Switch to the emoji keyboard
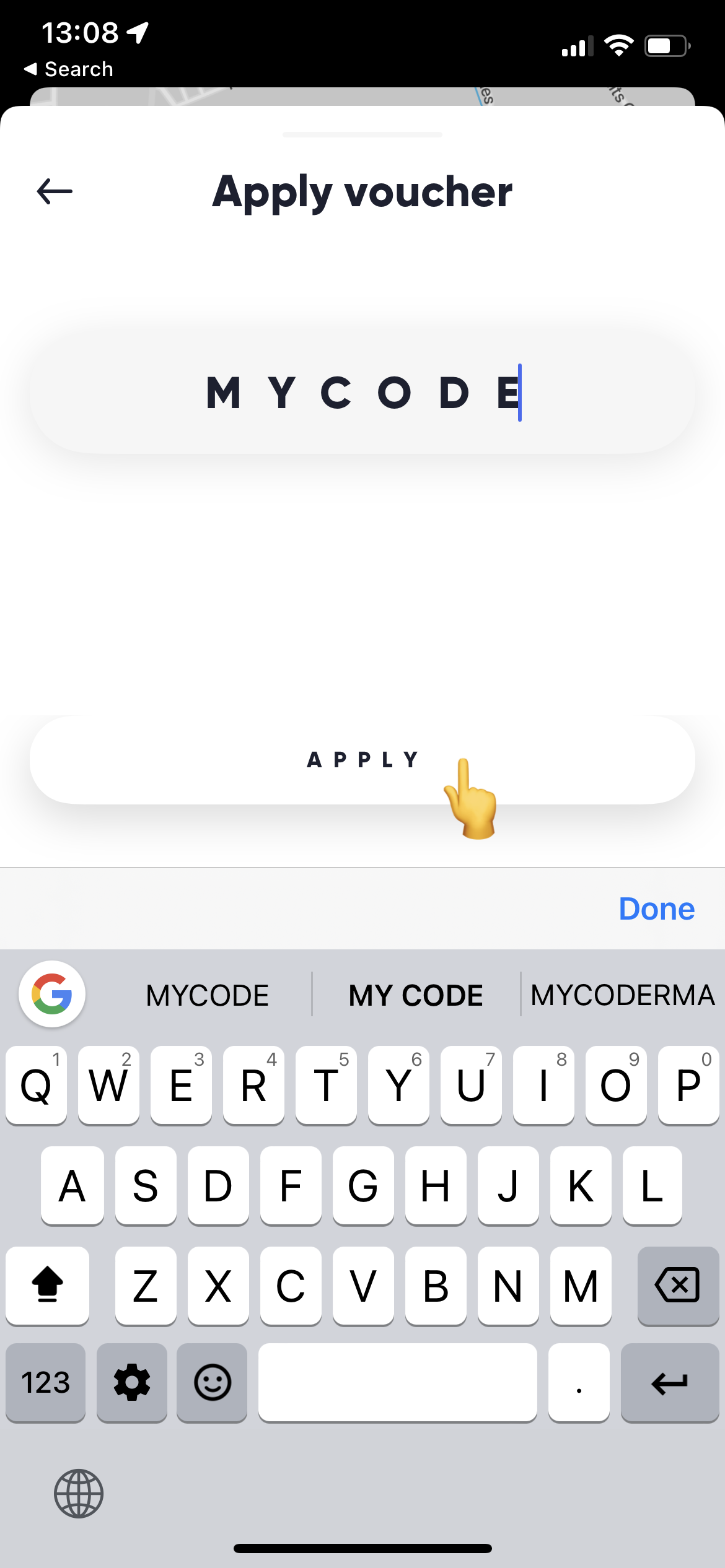Viewport: 725px width, 1568px height. pos(213,1382)
